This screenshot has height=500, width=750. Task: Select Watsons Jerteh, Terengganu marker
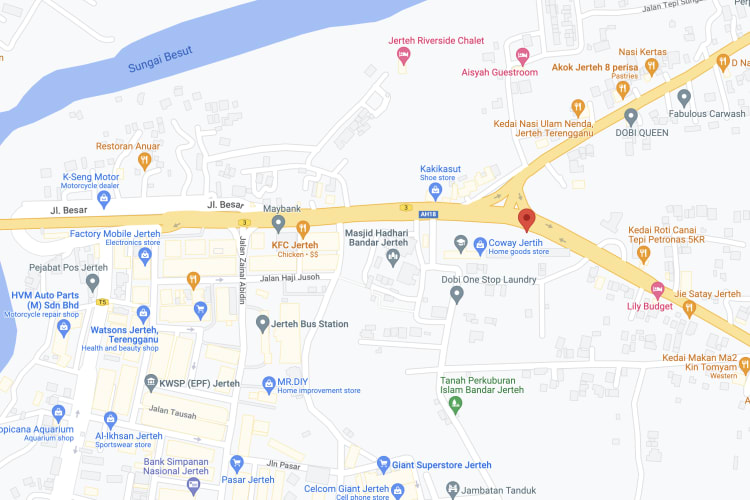click(143, 313)
